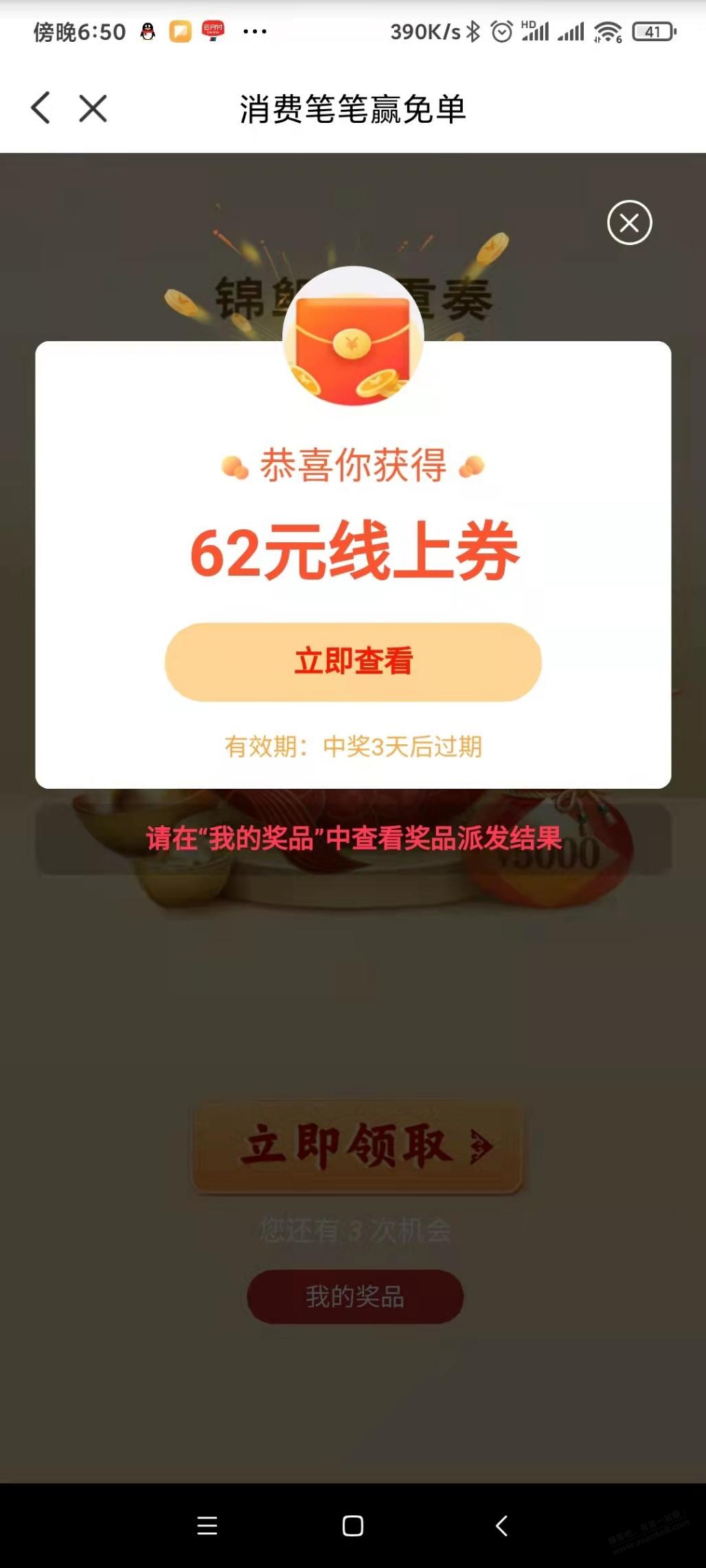Viewport: 706px width, 1568px height.
Task: Tap 立即查看 to view the coupon
Action: point(353,662)
